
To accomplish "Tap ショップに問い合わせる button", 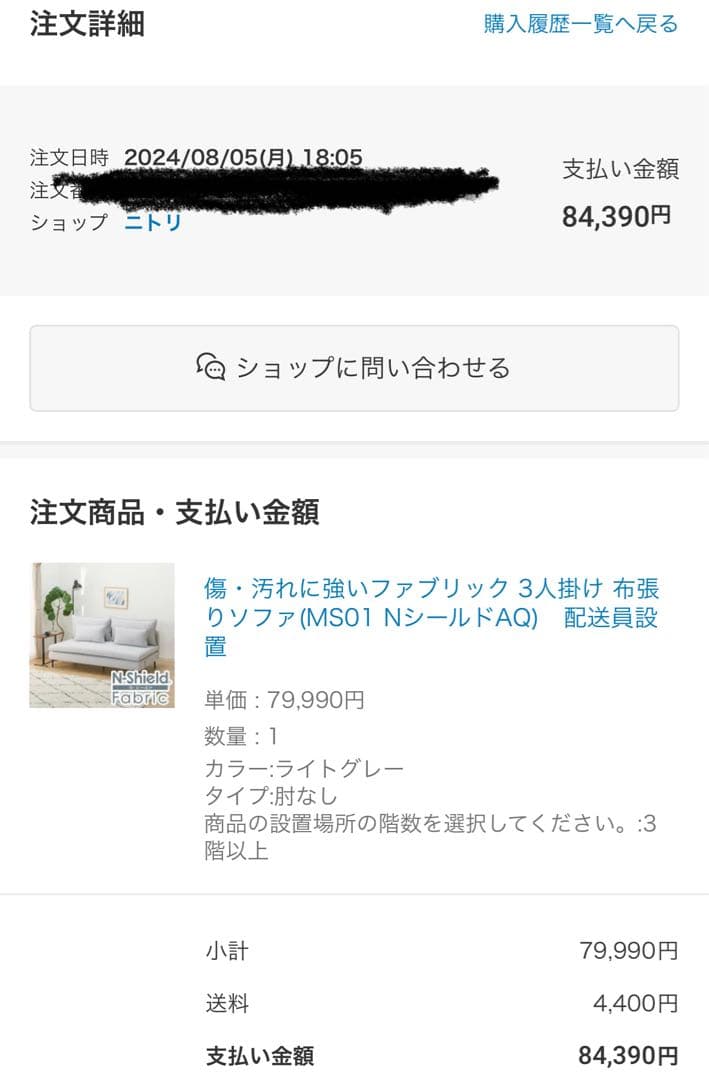I will (x=354, y=368).
